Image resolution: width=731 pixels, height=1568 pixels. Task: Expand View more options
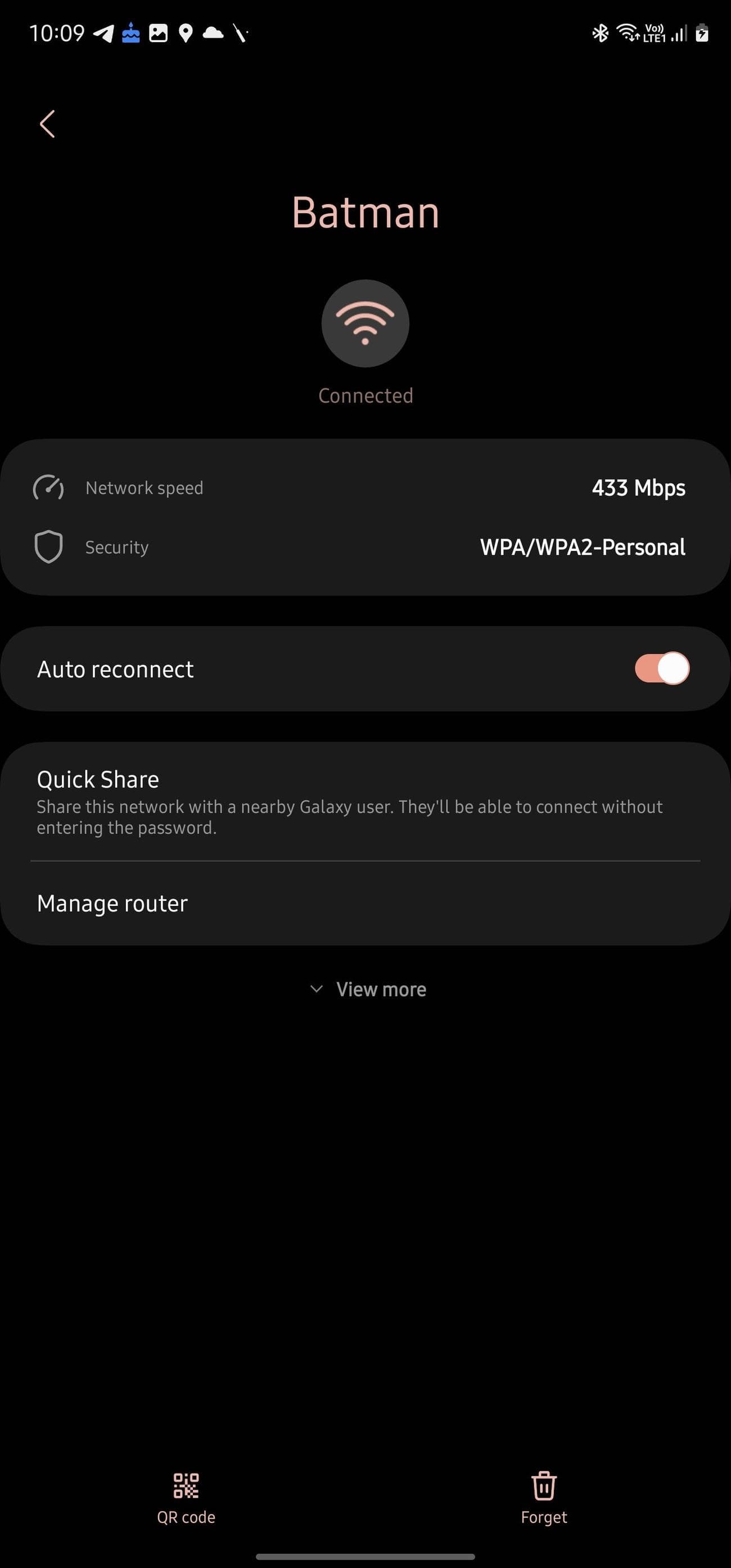pyautogui.click(x=365, y=989)
